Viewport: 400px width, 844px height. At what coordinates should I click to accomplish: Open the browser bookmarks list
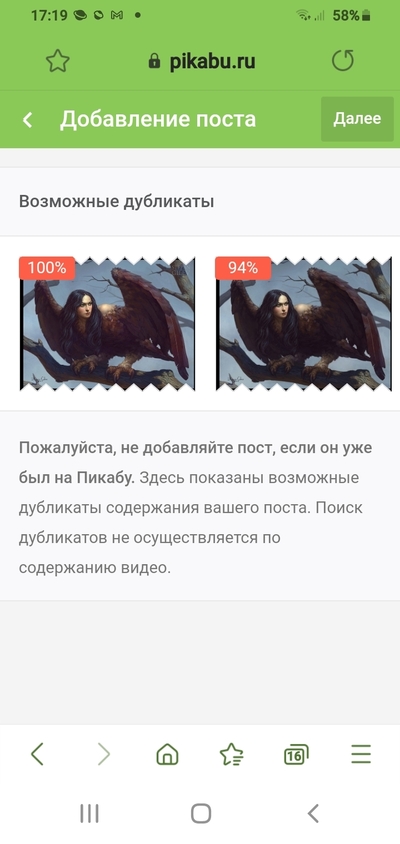231,754
